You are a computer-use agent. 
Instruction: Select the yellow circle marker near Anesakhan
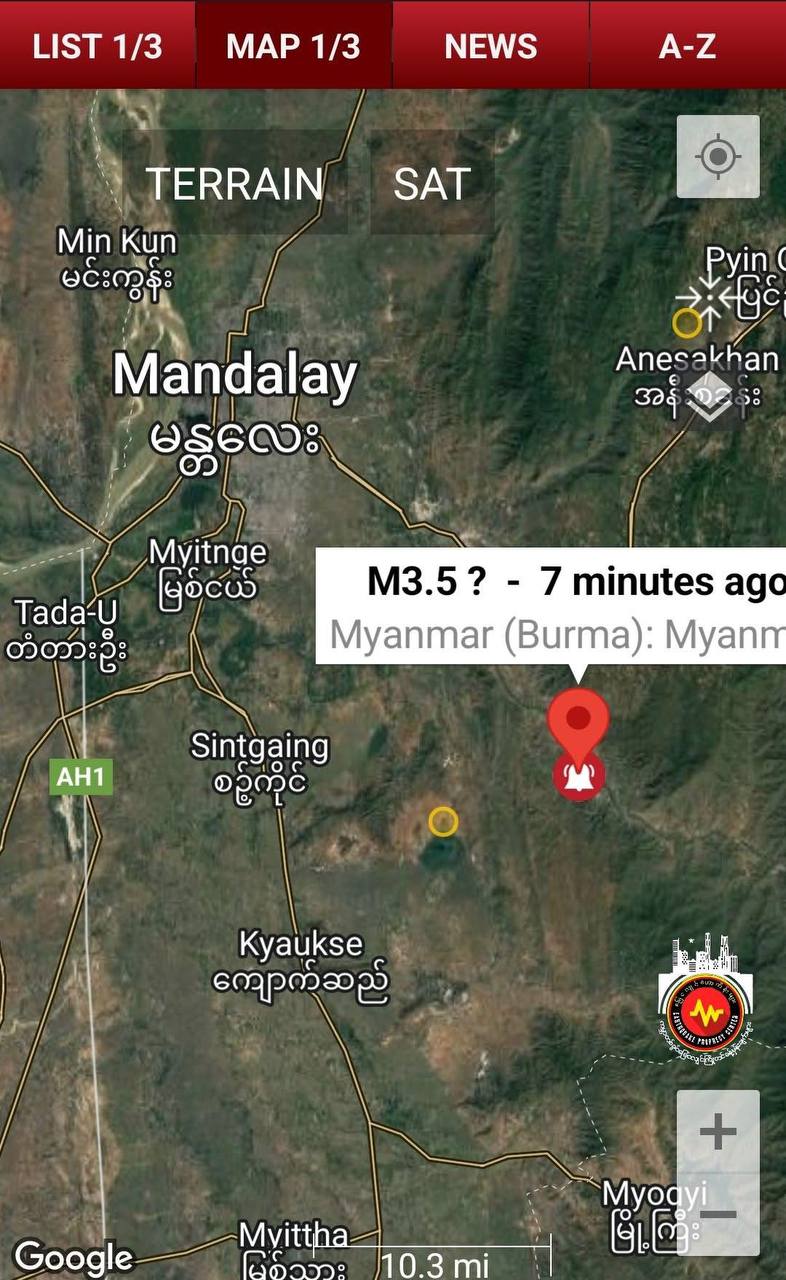point(687,322)
